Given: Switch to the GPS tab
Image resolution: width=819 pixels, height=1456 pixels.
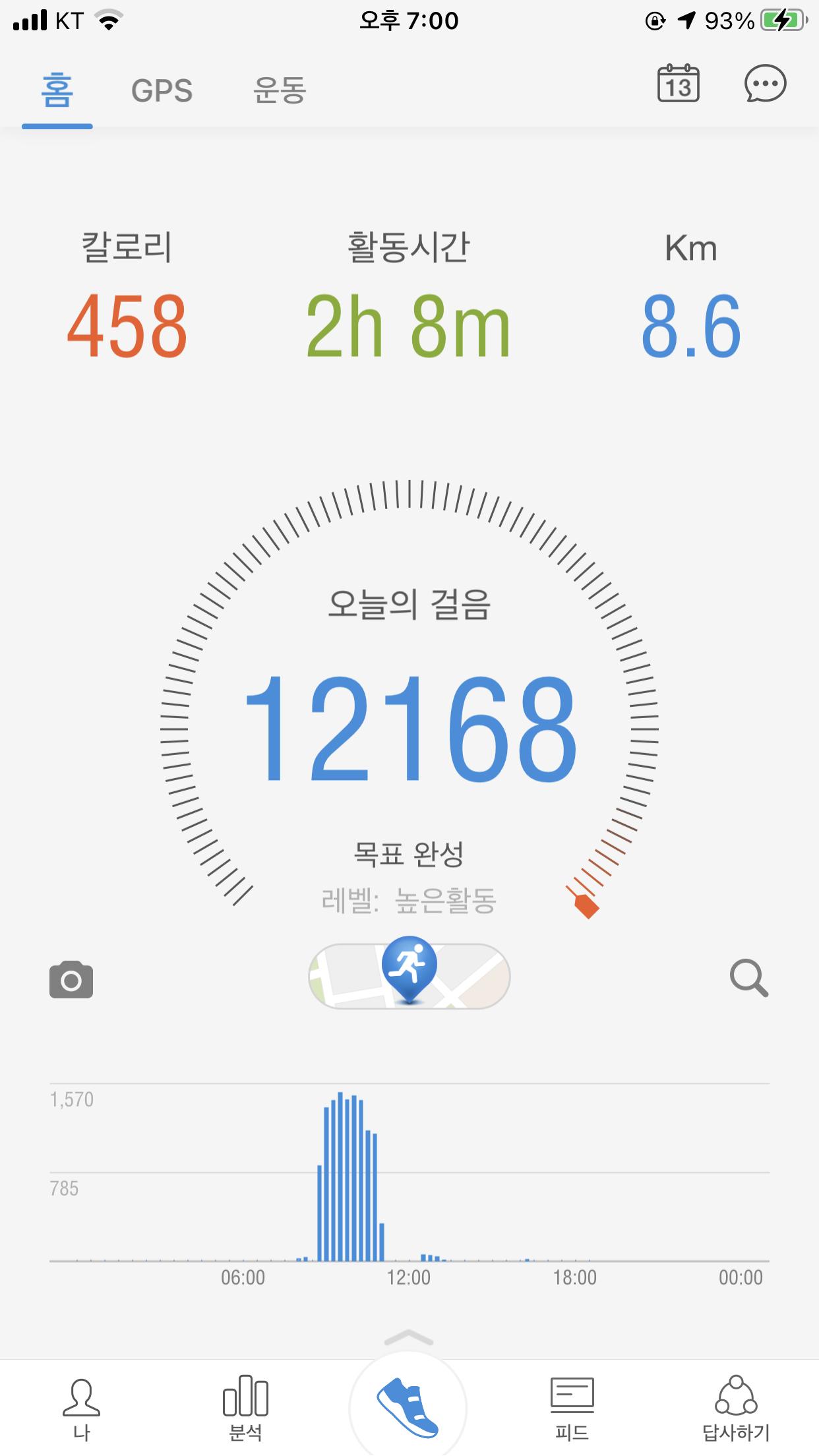Looking at the screenshot, I should (x=162, y=90).
